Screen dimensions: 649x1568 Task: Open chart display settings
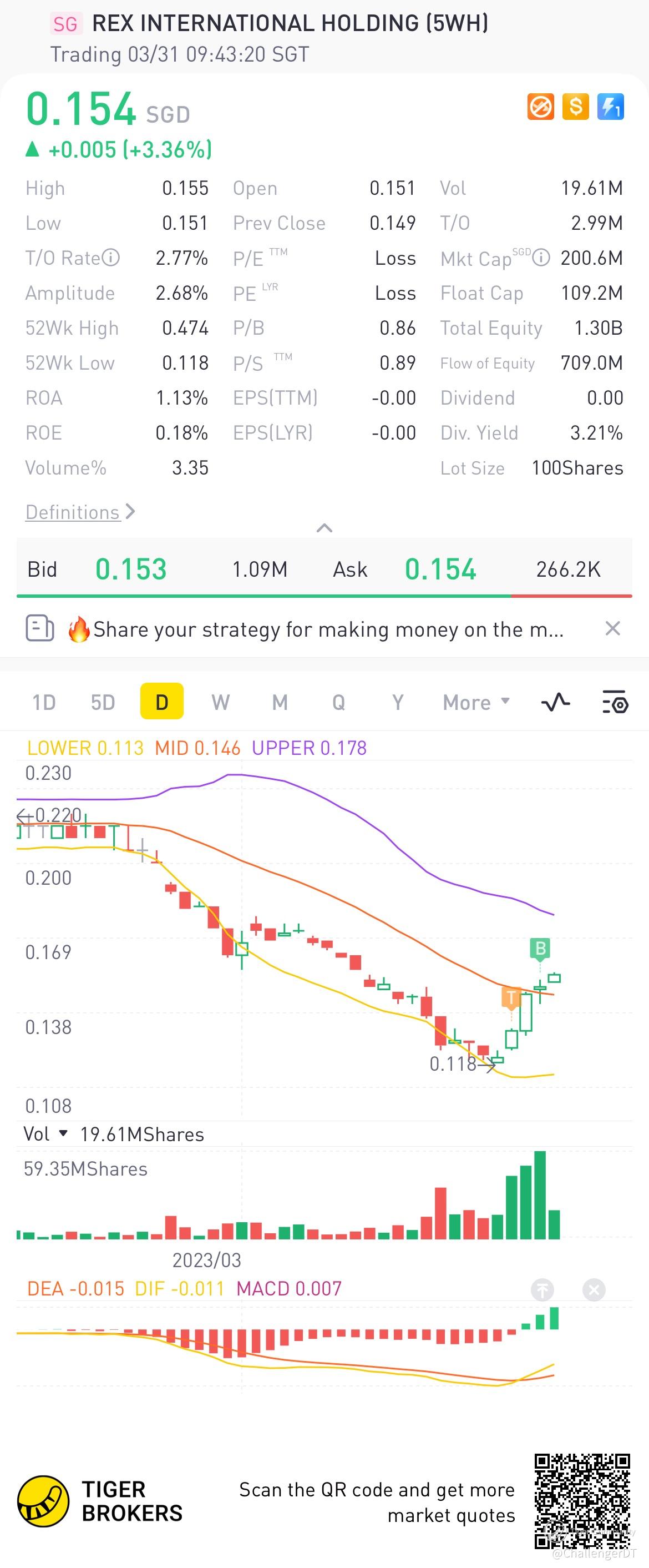click(x=615, y=703)
